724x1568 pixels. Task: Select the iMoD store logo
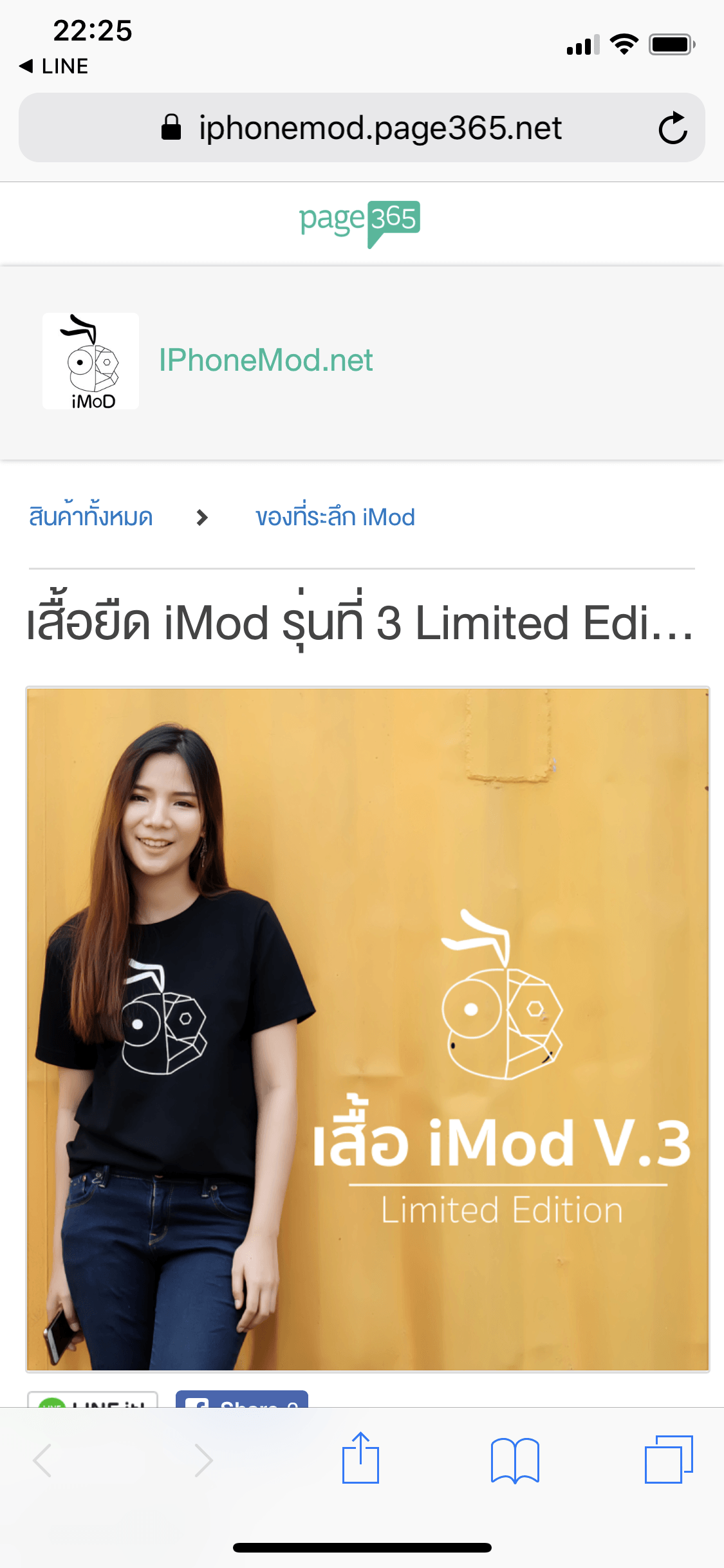click(x=90, y=360)
